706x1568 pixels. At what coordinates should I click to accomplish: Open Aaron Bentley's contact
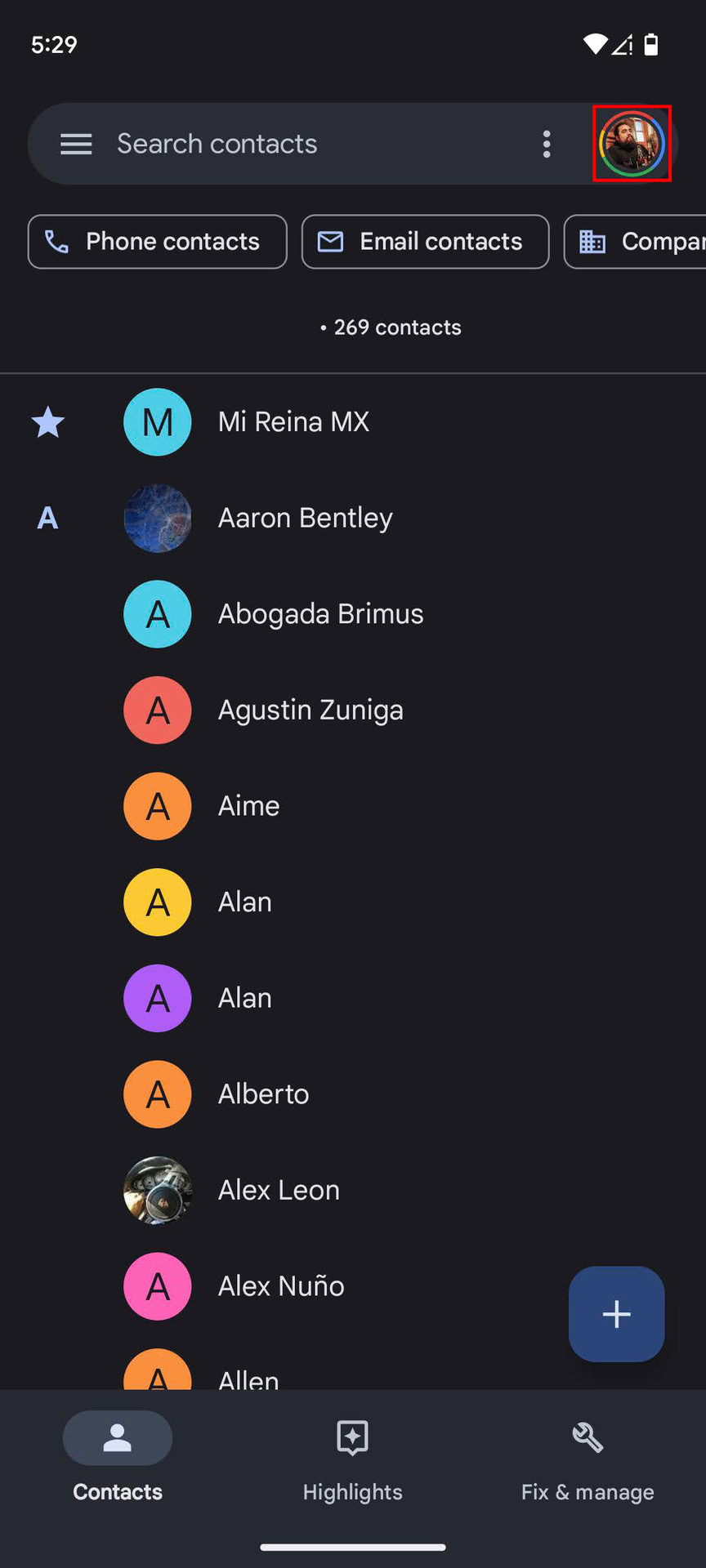click(x=305, y=519)
